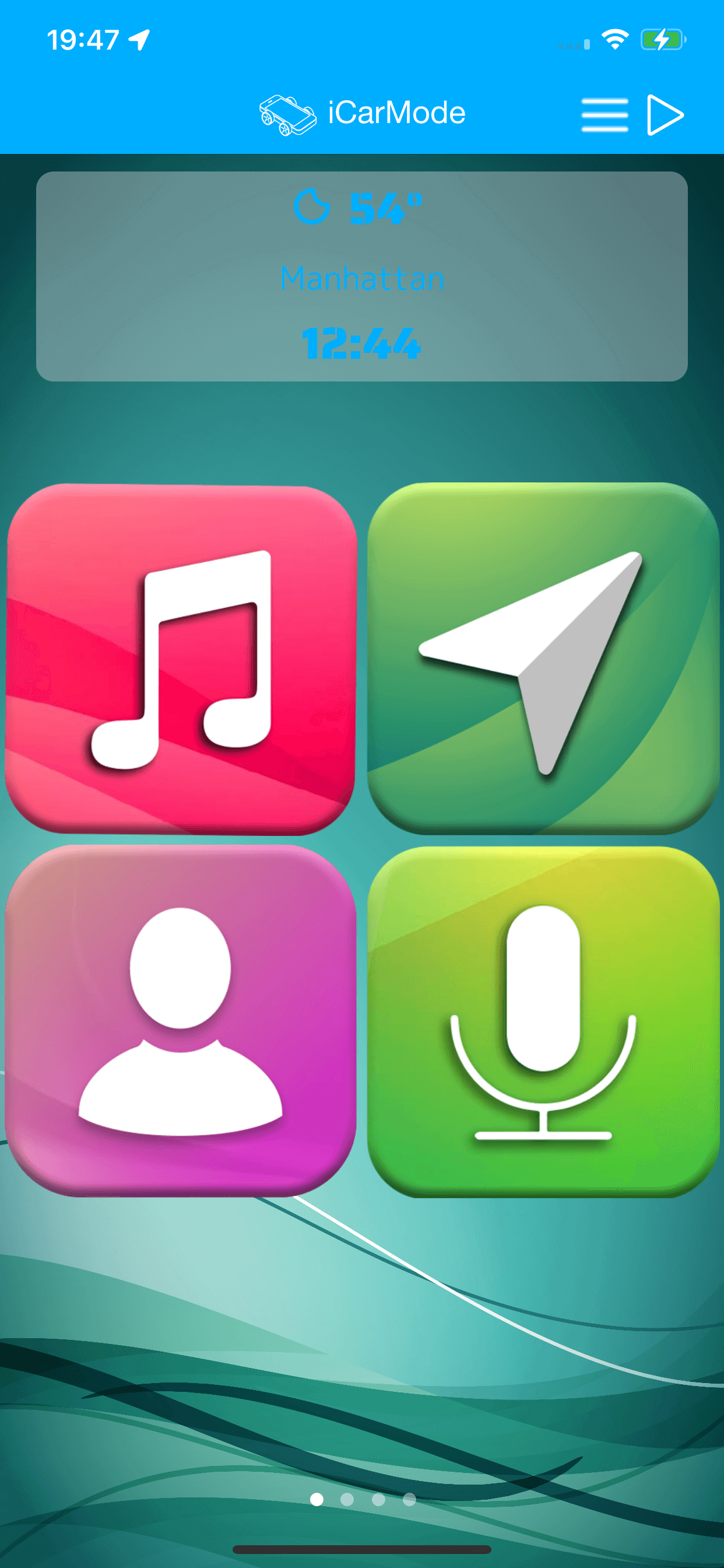Open the Manhattan weather widget
This screenshot has width=724, height=1568.
(x=362, y=276)
